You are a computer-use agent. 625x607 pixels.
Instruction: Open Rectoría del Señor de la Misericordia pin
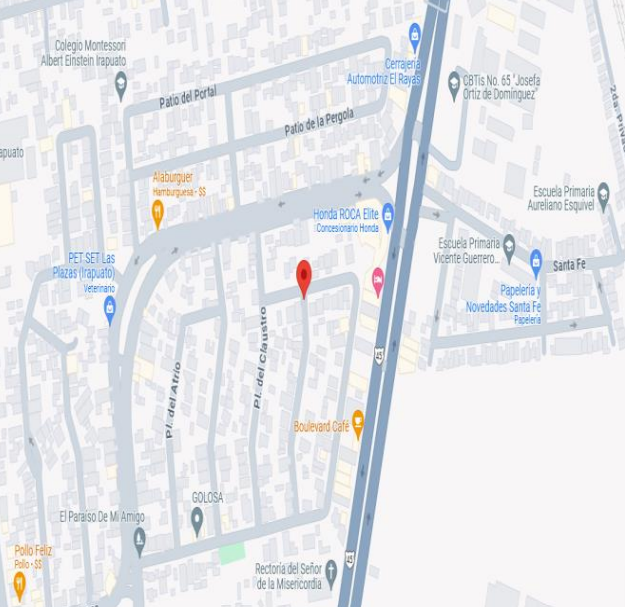(331, 570)
